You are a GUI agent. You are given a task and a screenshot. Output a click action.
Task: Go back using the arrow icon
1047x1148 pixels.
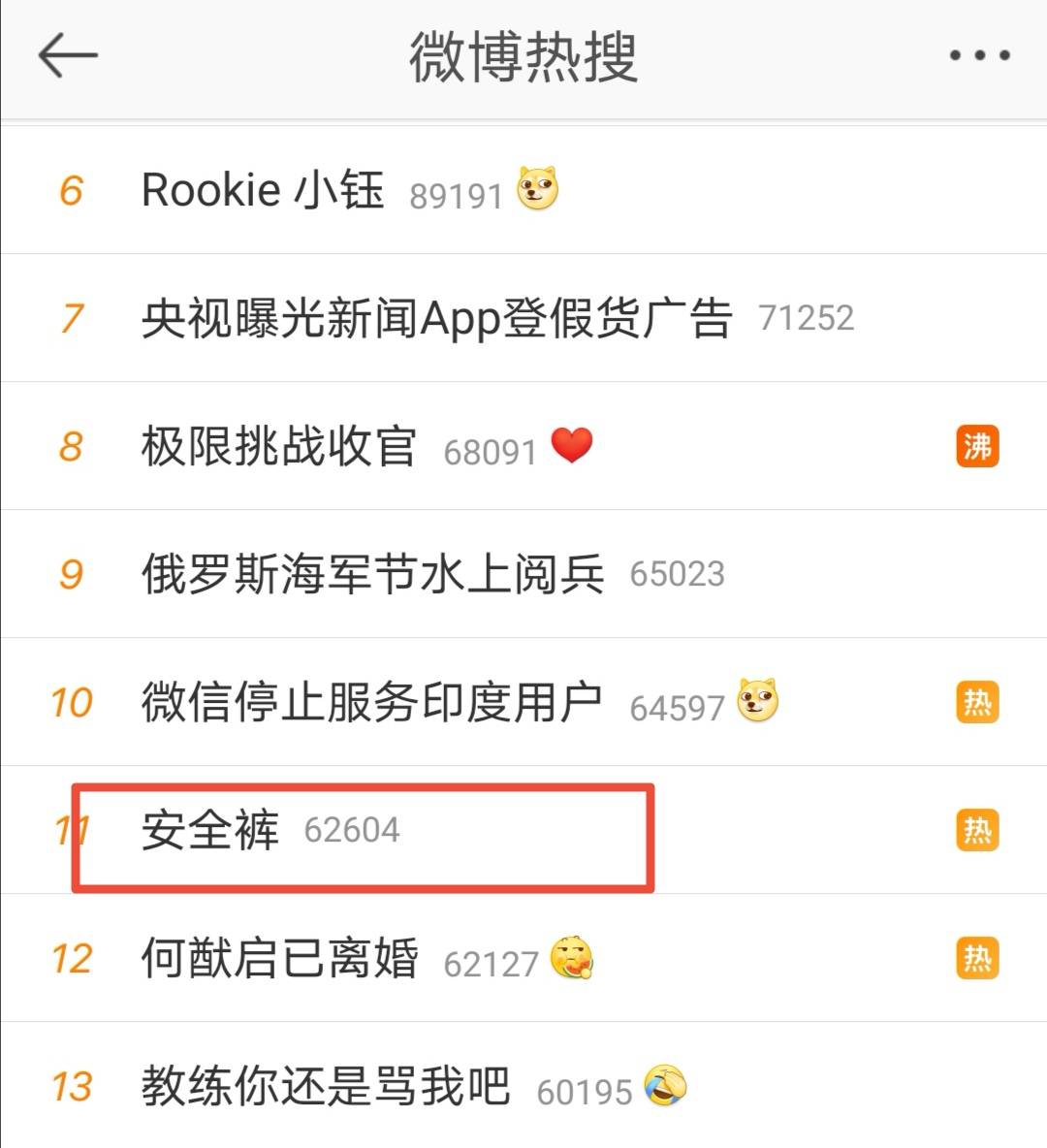[68, 55]
